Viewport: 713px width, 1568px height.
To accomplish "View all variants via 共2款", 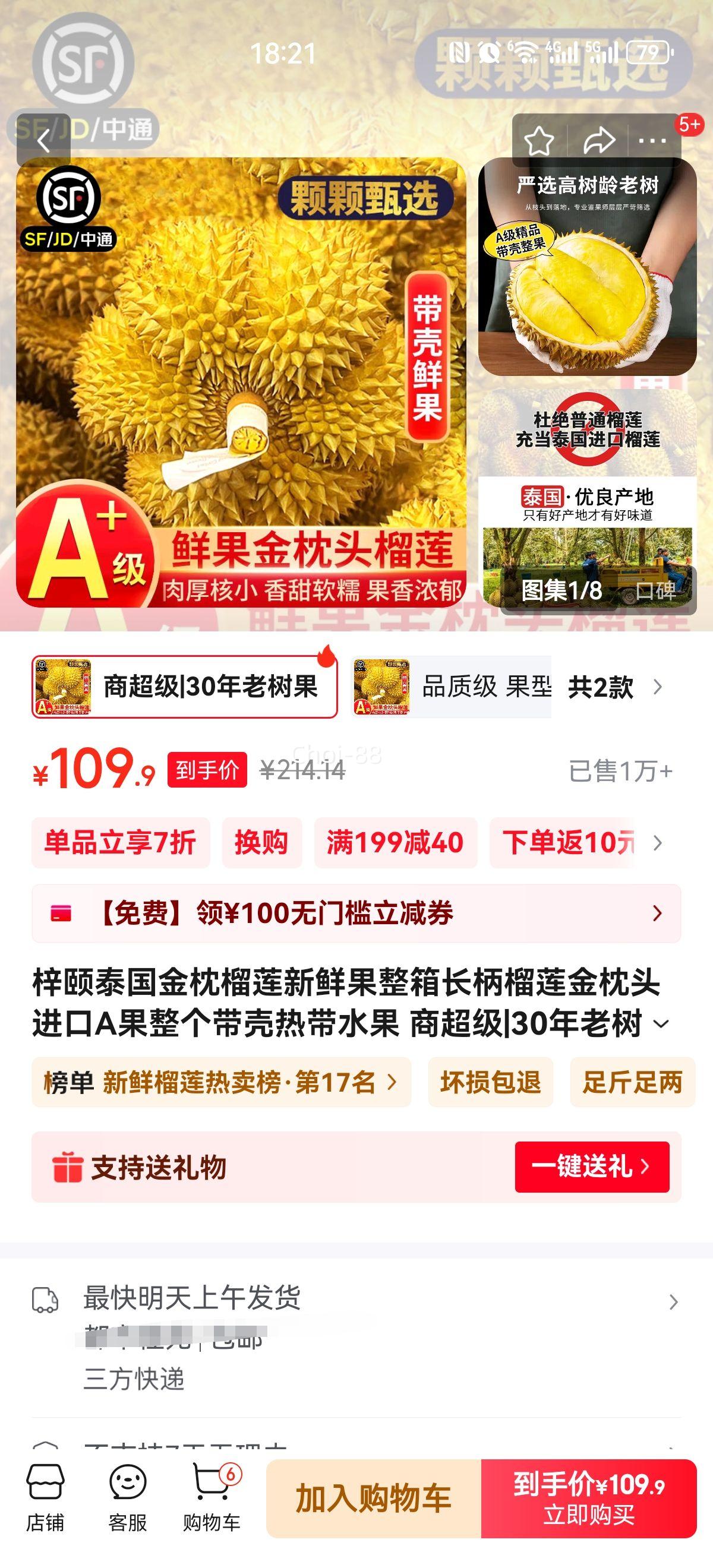I will pyautogui.click(x=615, y=687).
